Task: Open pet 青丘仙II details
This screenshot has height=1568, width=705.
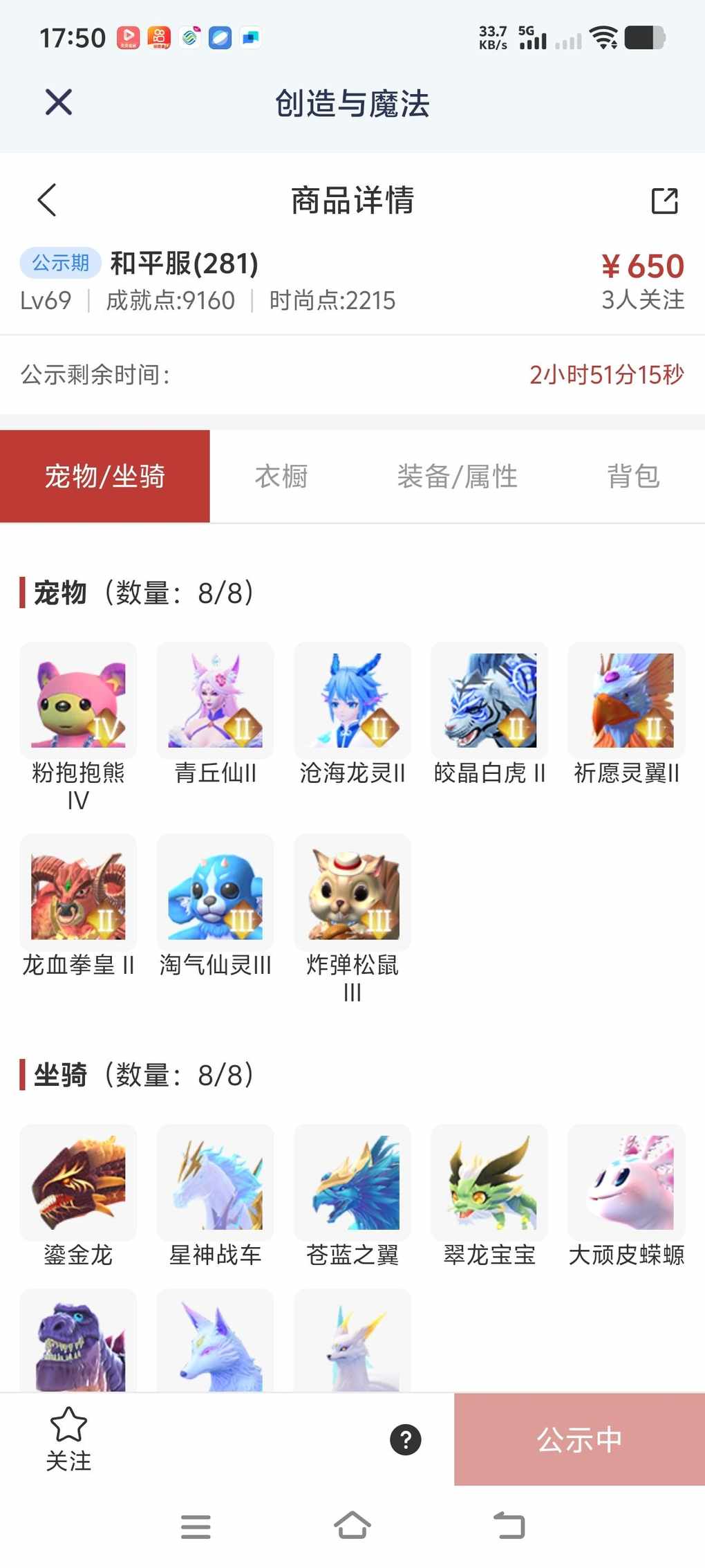Action: click(215, 701)
